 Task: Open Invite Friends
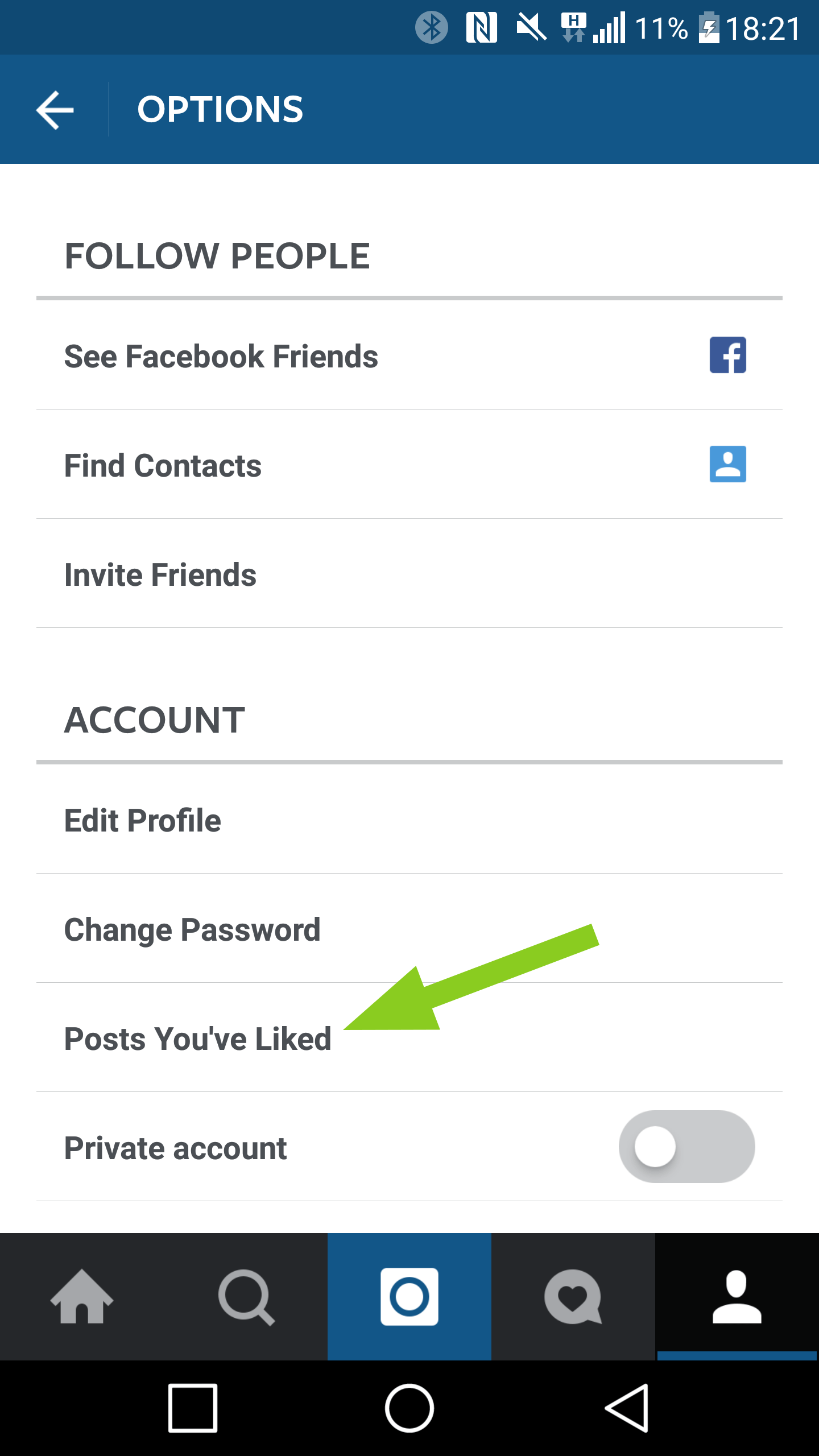159,574
